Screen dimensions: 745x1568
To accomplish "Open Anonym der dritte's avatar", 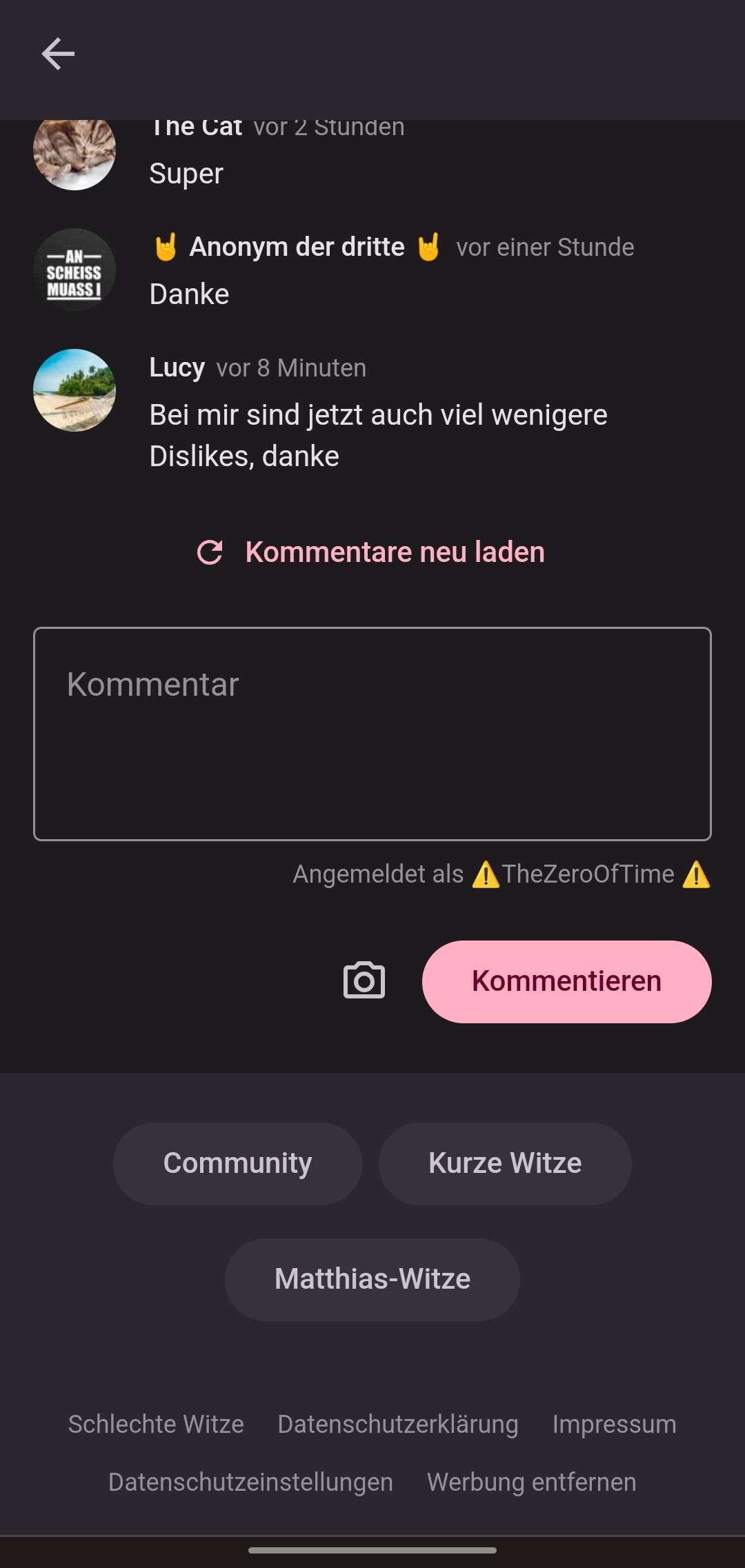I will (74, 270).
